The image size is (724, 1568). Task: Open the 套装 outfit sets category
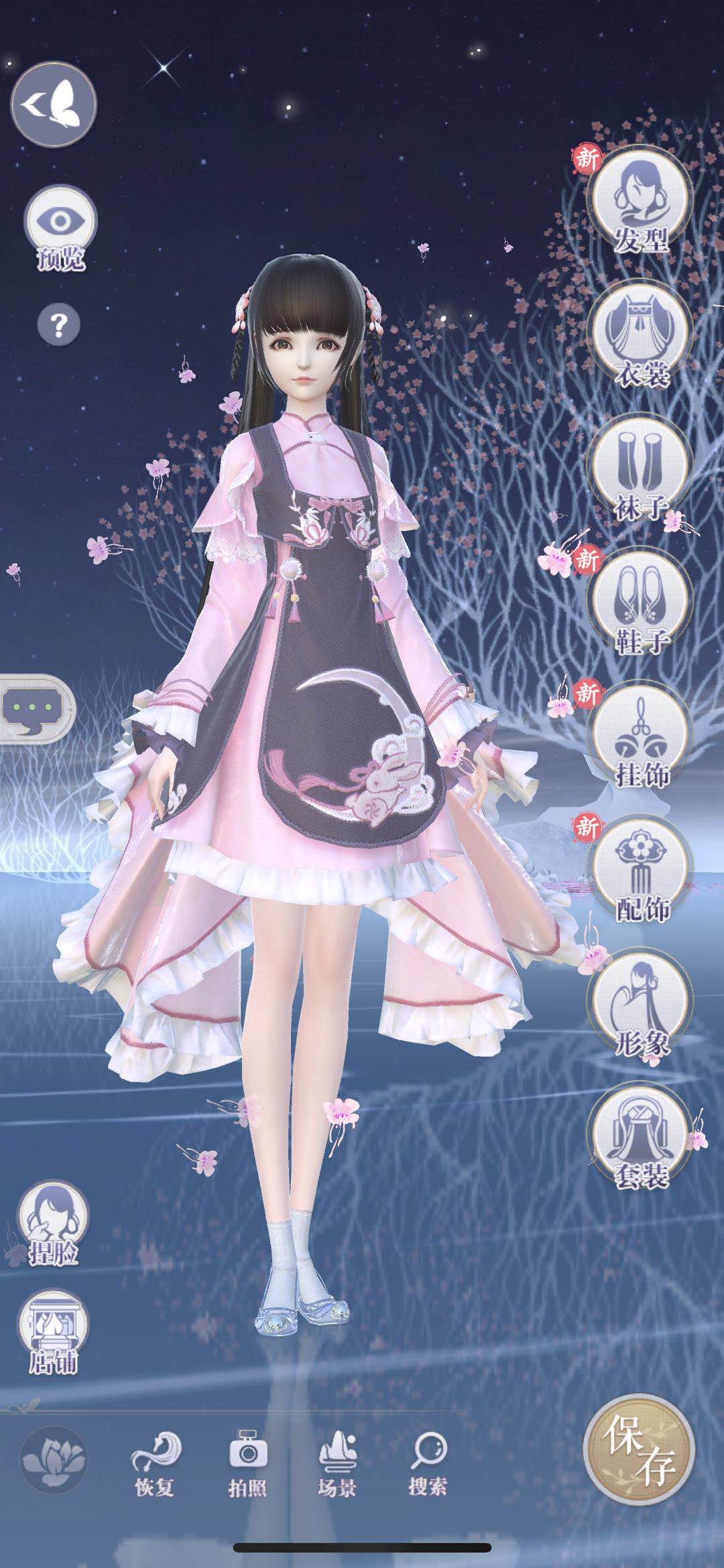point(640,1134)
